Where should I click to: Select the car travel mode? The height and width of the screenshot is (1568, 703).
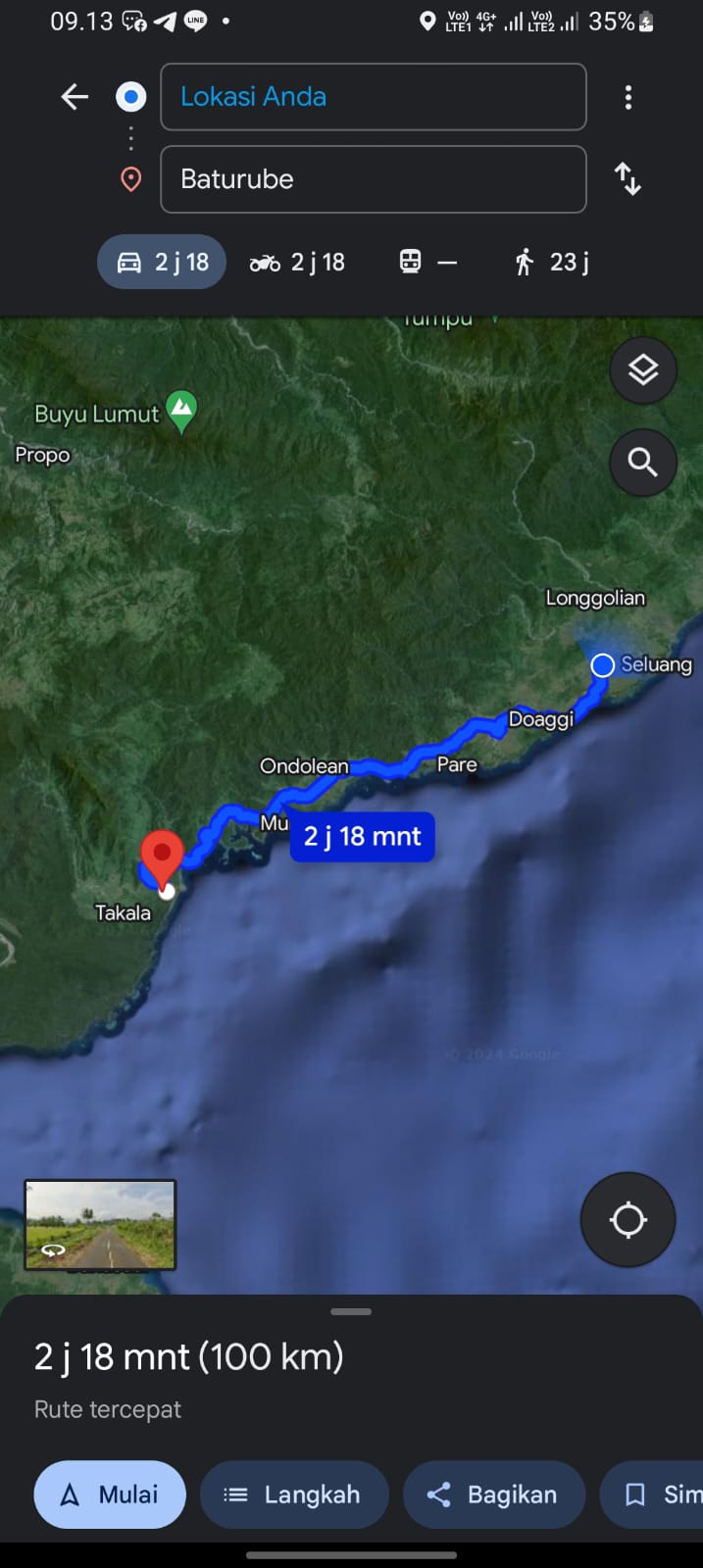pyautogui.click(x=162, y=263)
